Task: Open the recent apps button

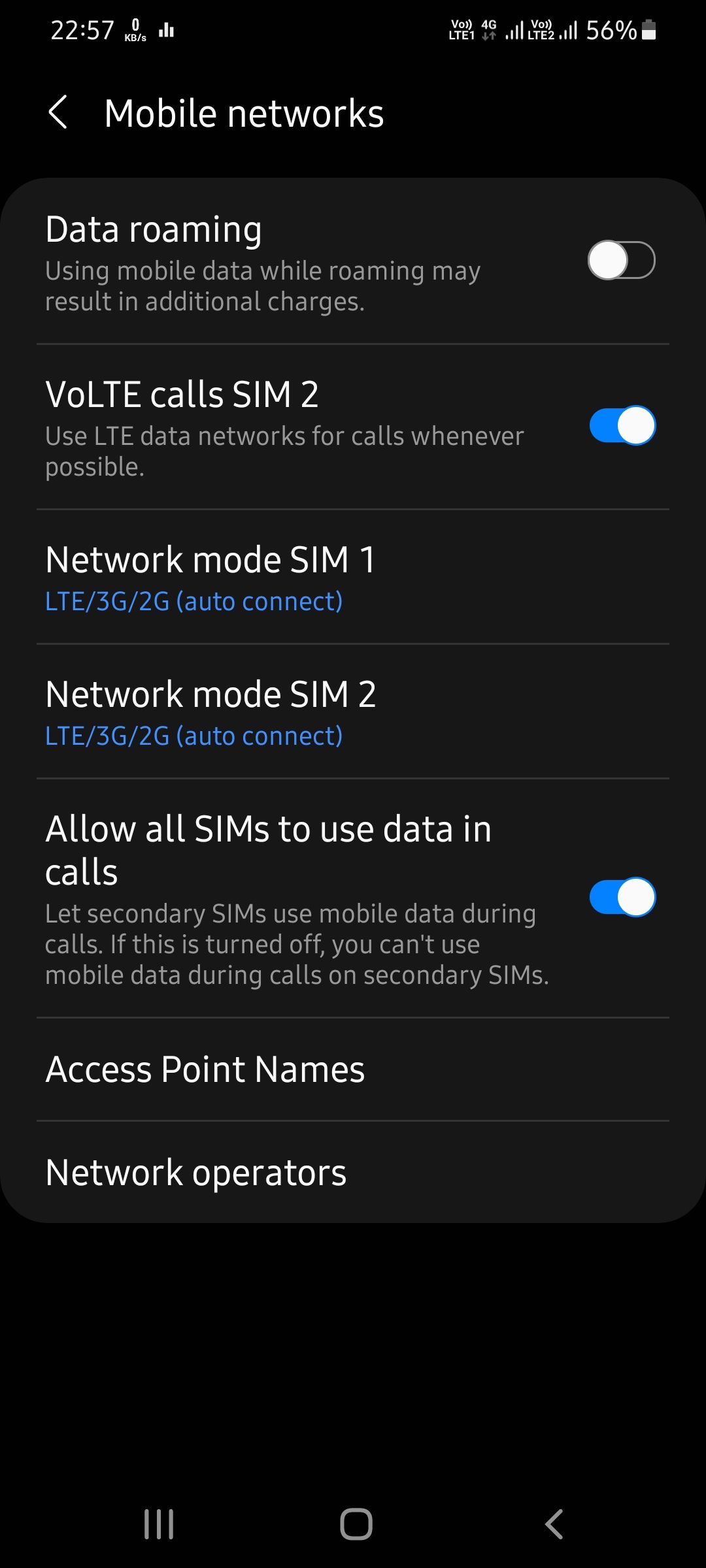Action: tap(159, 1524)
